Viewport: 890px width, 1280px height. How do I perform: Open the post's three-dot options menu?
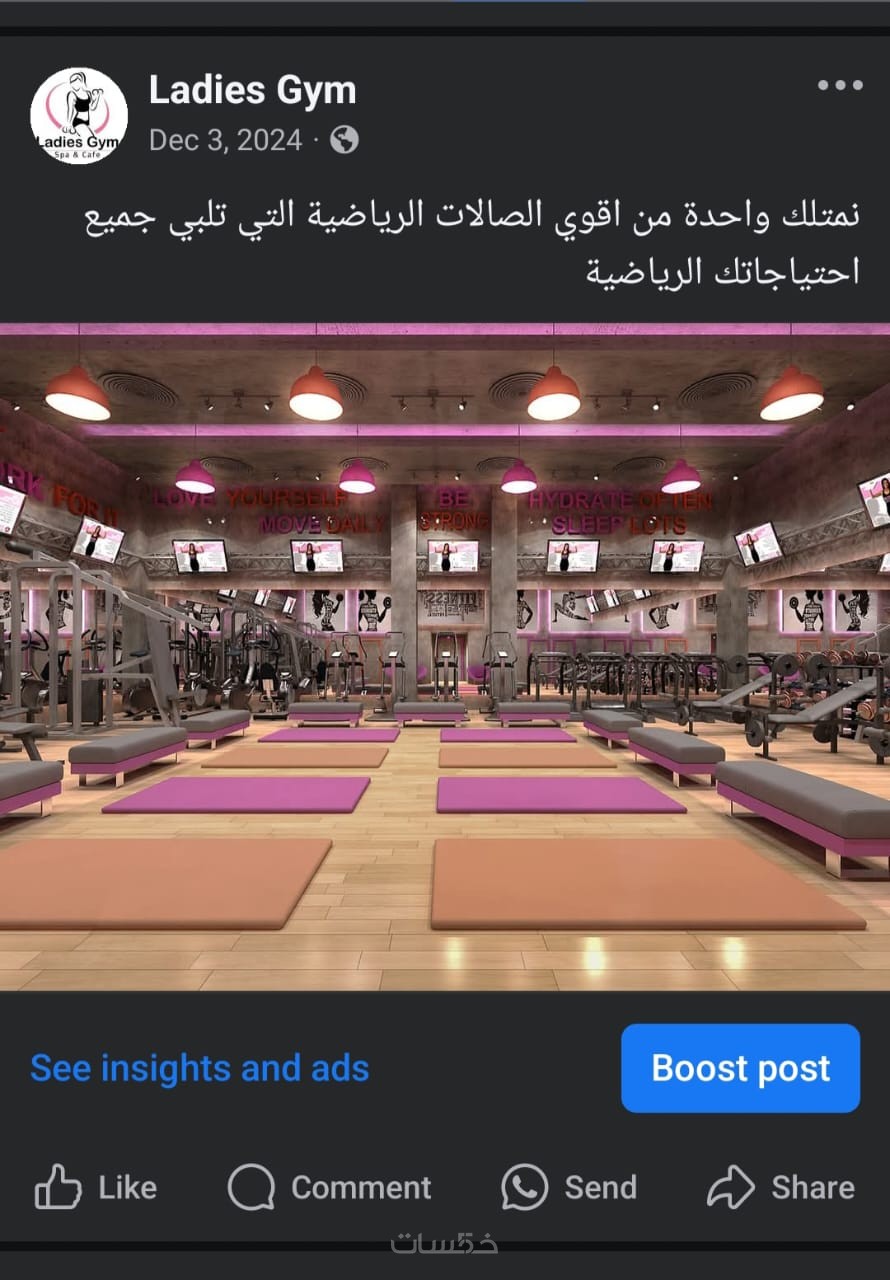tap(839, 86)
